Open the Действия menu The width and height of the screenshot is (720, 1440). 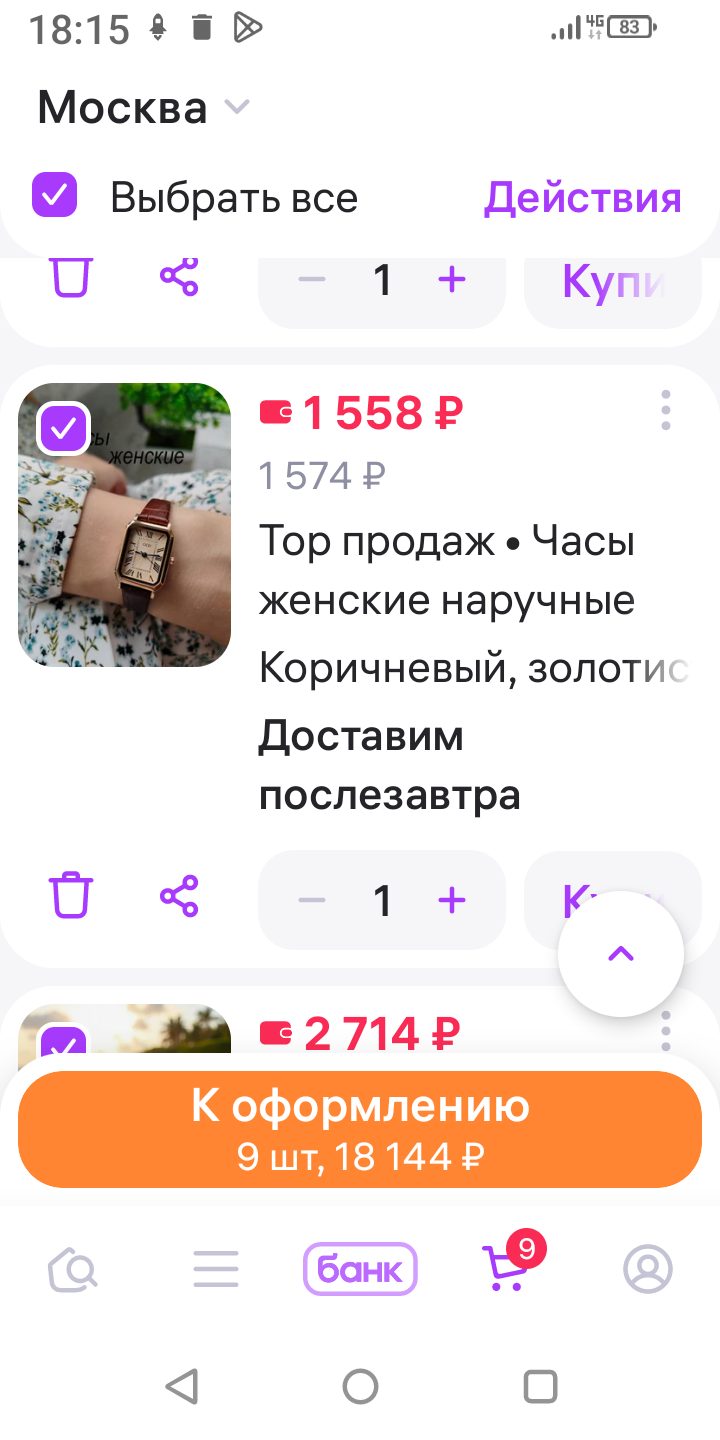[582, 198]
